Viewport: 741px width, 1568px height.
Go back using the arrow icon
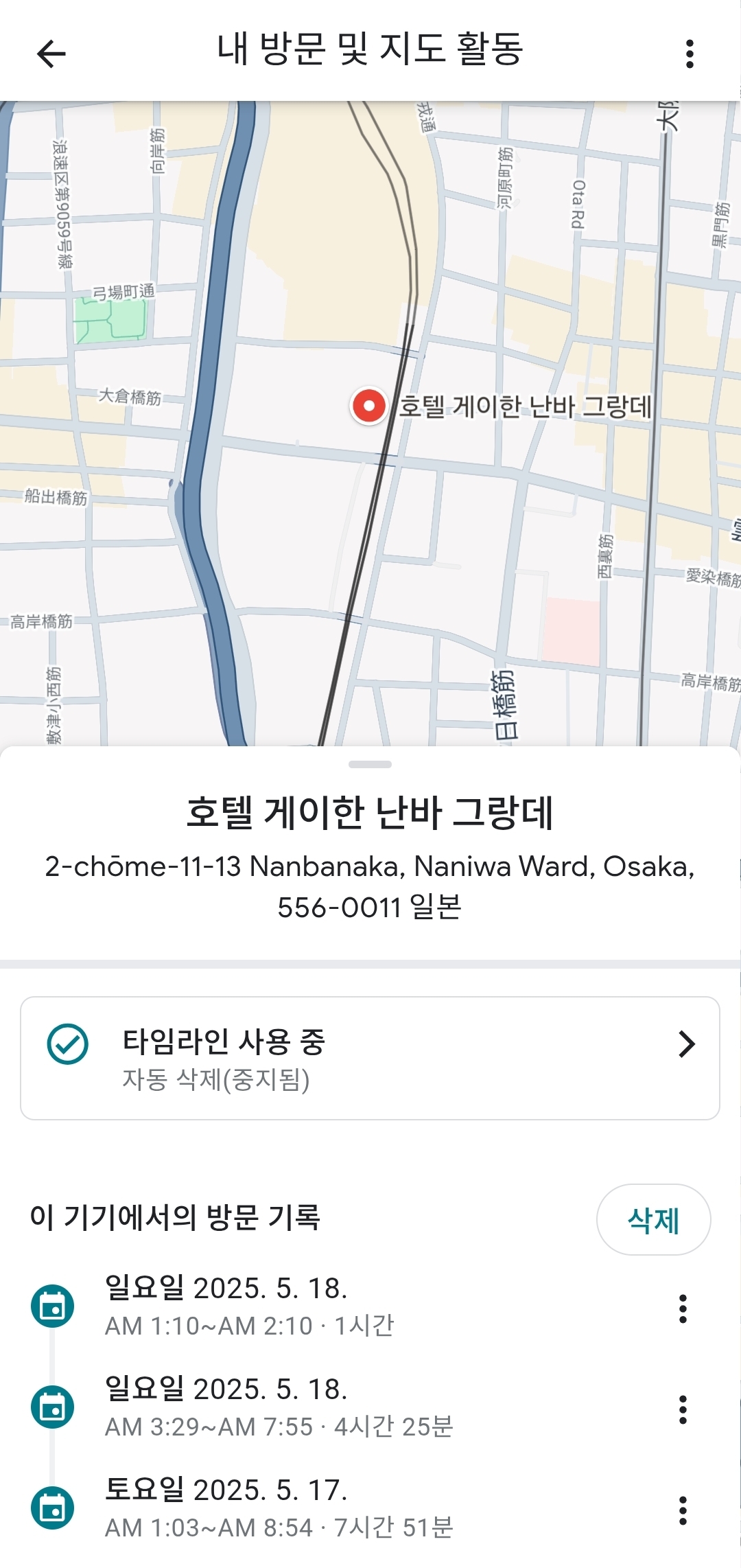click(x=51, y=54)
